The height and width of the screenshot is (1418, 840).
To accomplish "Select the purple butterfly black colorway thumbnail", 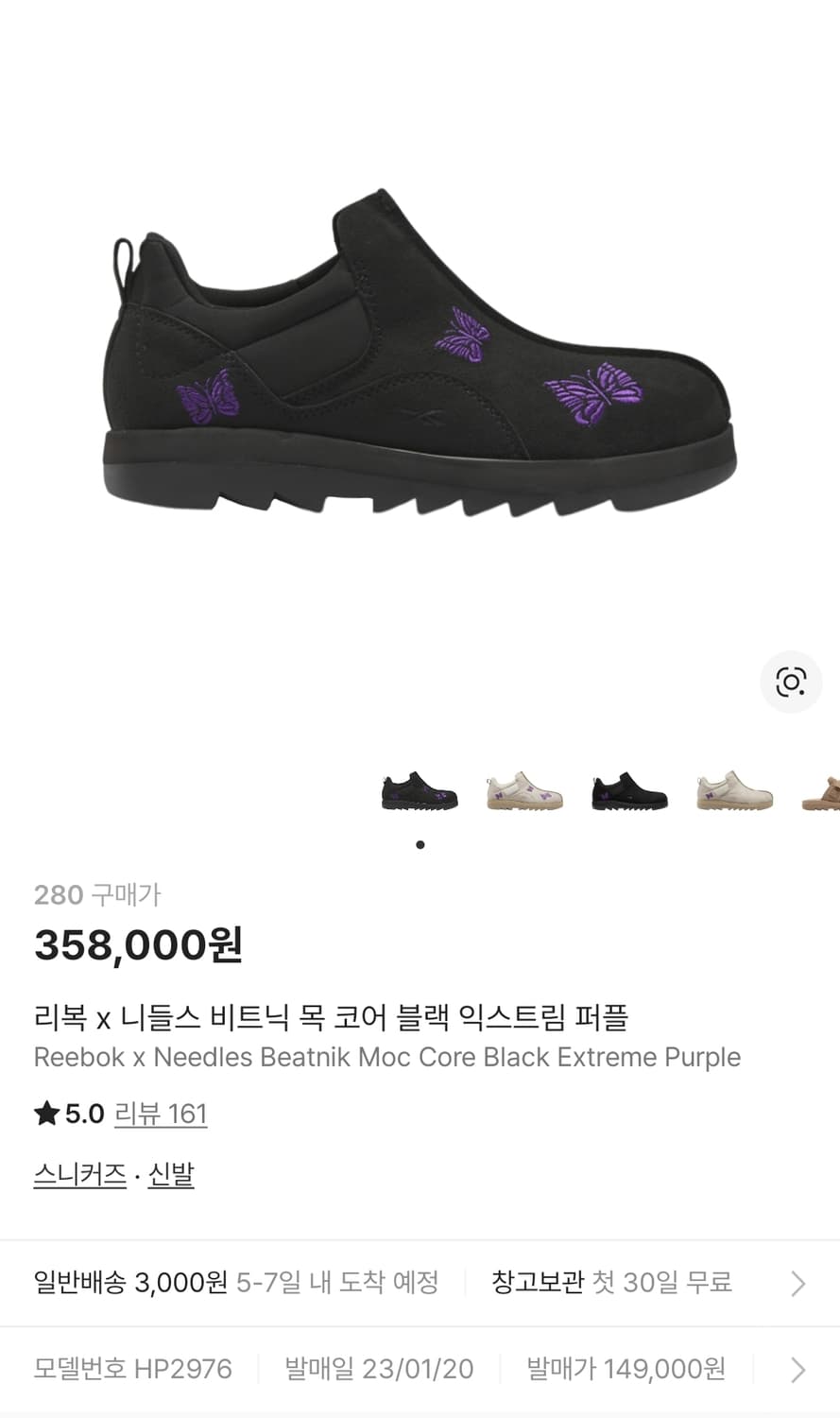I will 420,792.
